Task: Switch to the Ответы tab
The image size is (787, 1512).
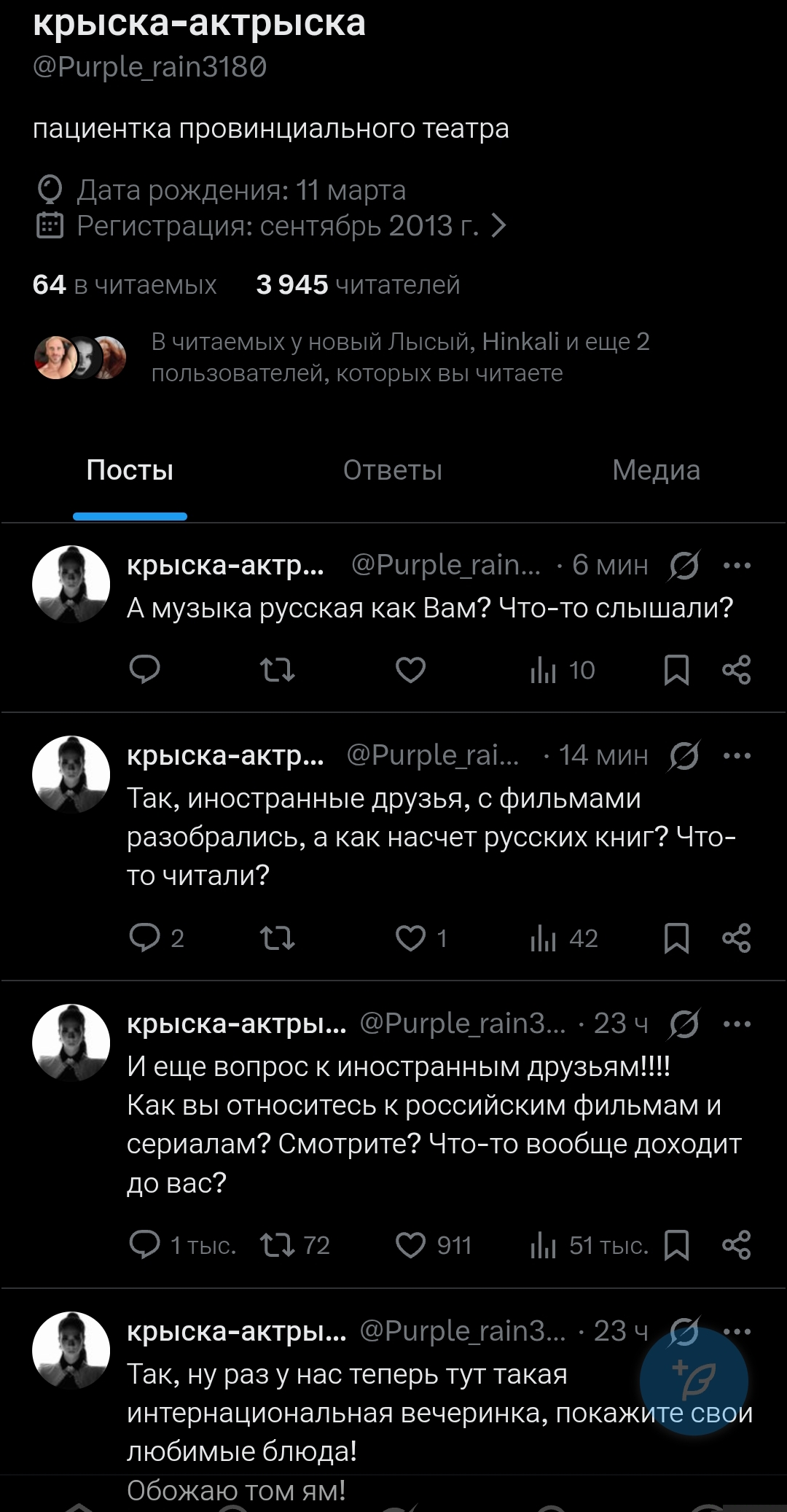Action: pos(393,470)
